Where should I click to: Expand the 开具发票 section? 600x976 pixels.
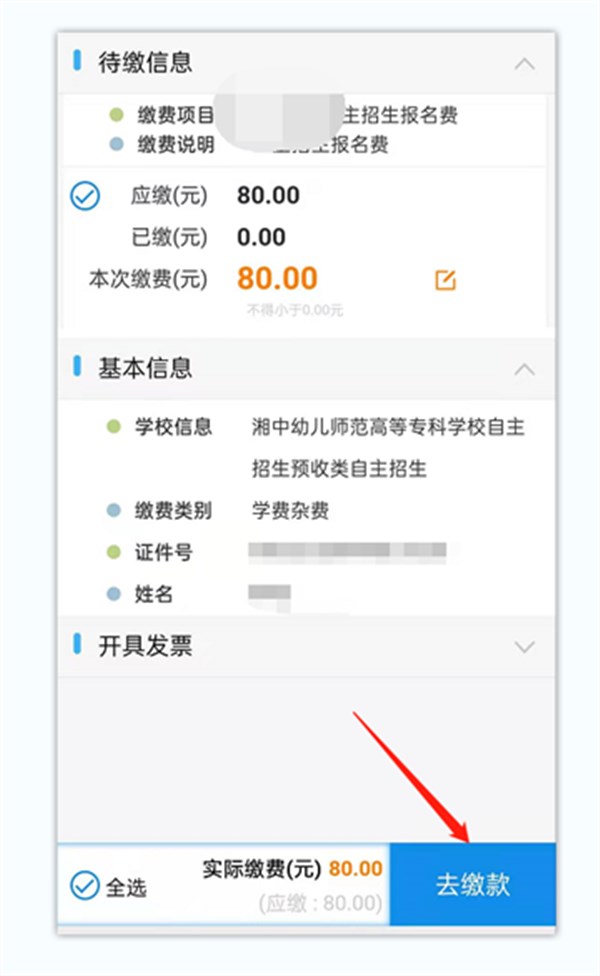point(523,647)
